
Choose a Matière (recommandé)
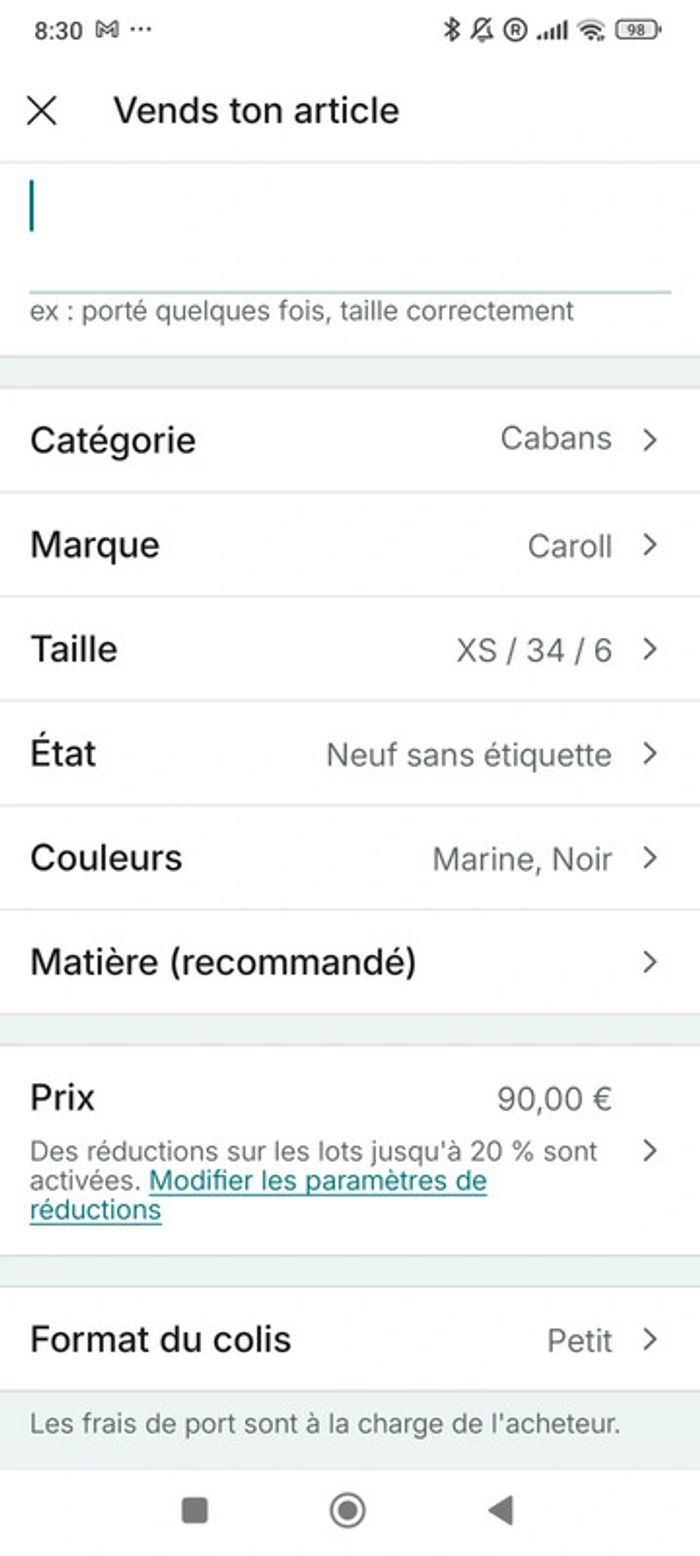click(350, 962)
